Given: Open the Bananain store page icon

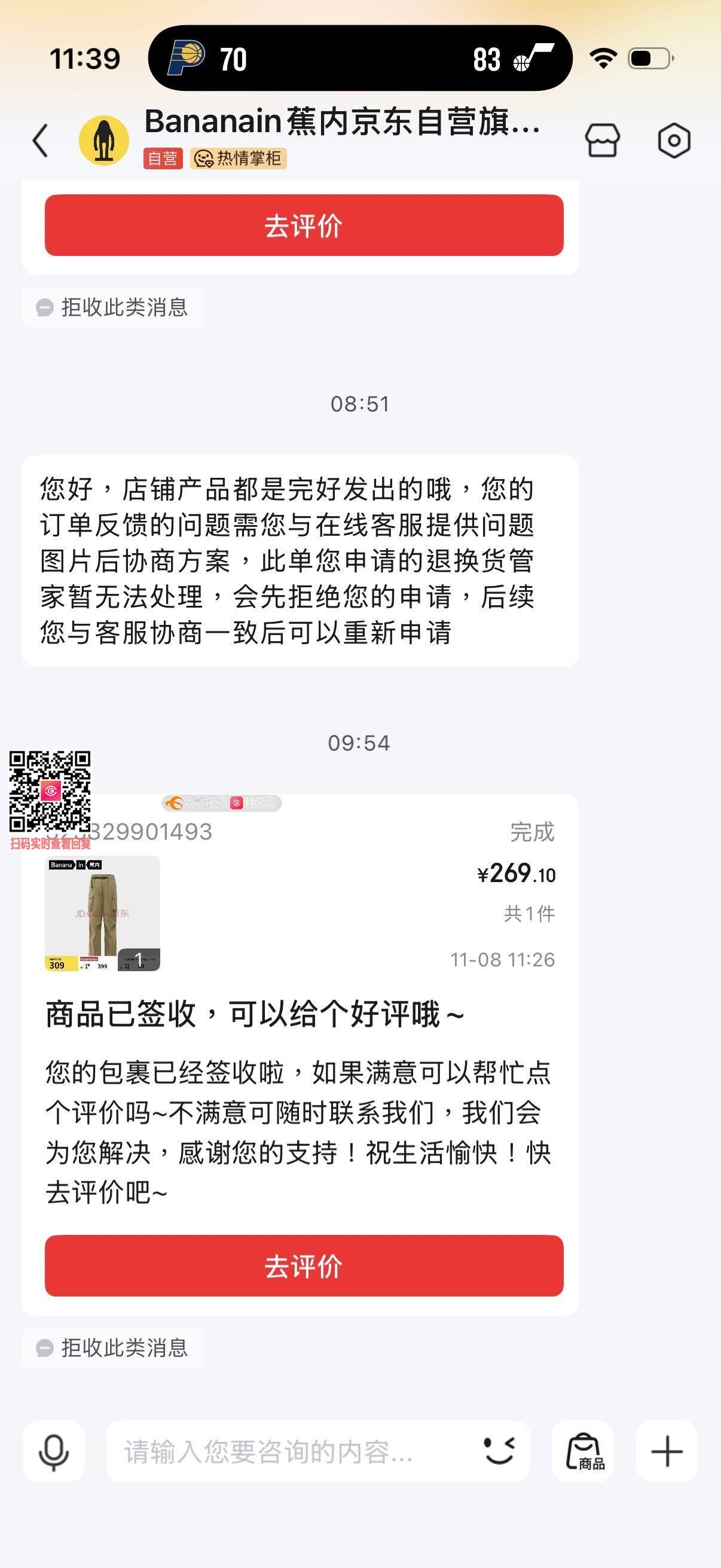Looking at the screenshot, I should click(x=603, y=141).
